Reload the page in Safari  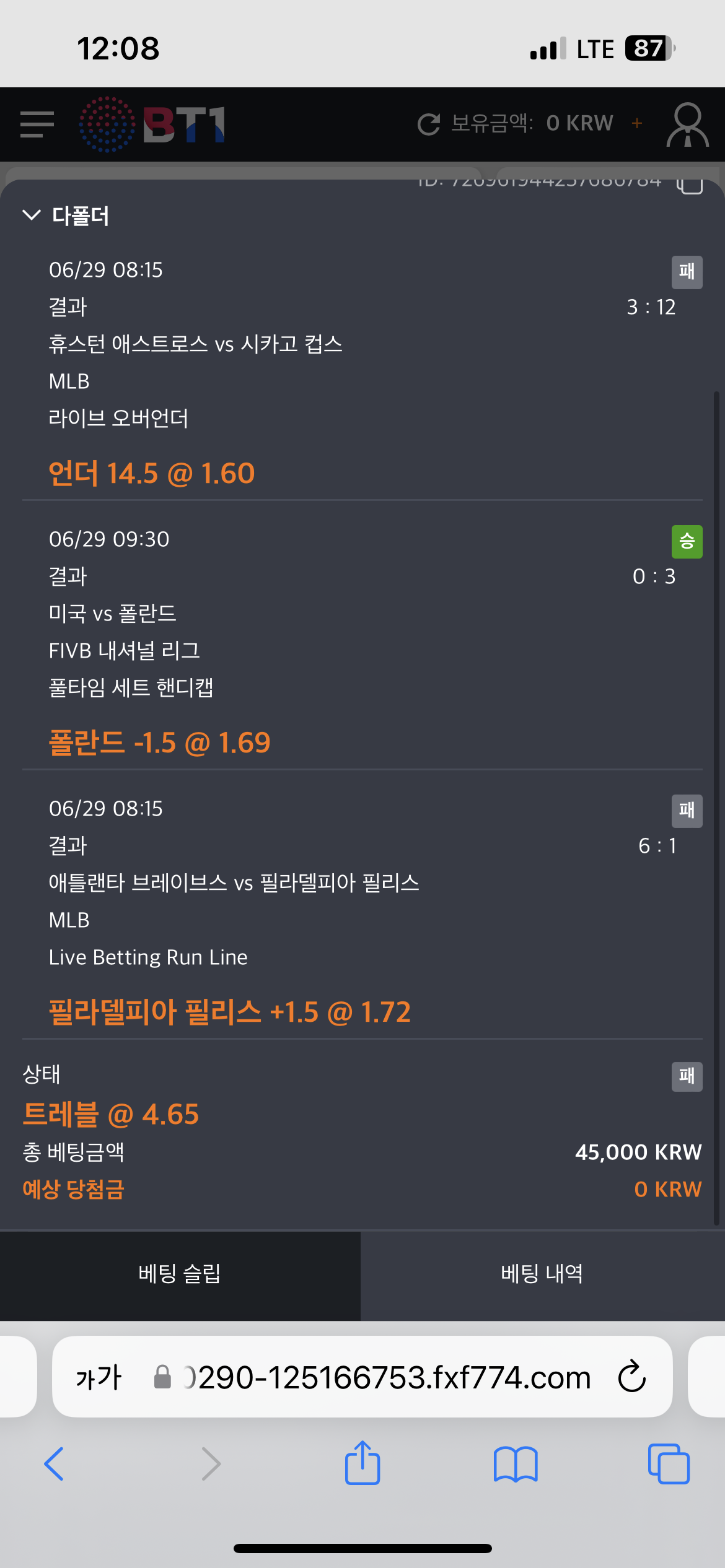pyautogui.click(x=632, y=1376)
